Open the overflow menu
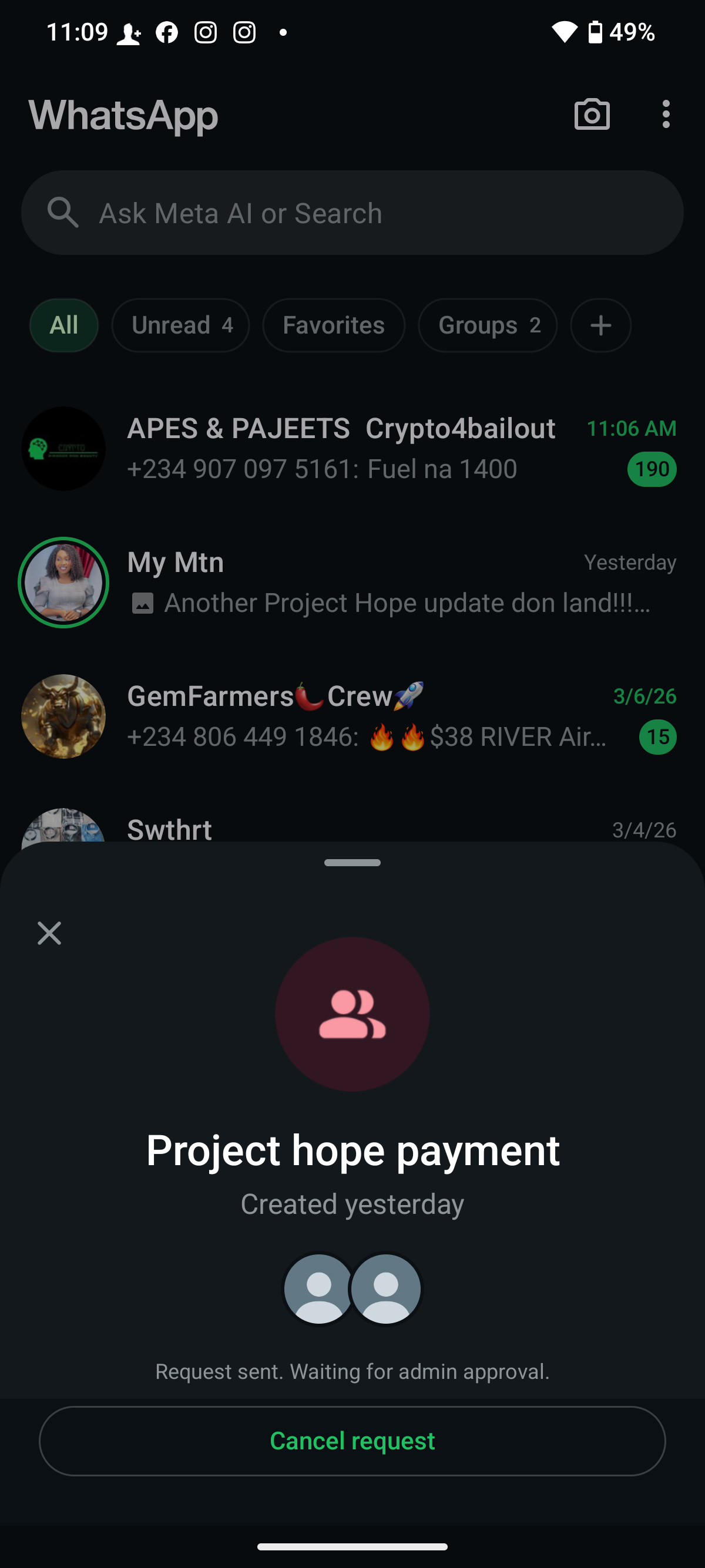The image size is (705, 1568). pyautogui.click(x=666, y=115)
